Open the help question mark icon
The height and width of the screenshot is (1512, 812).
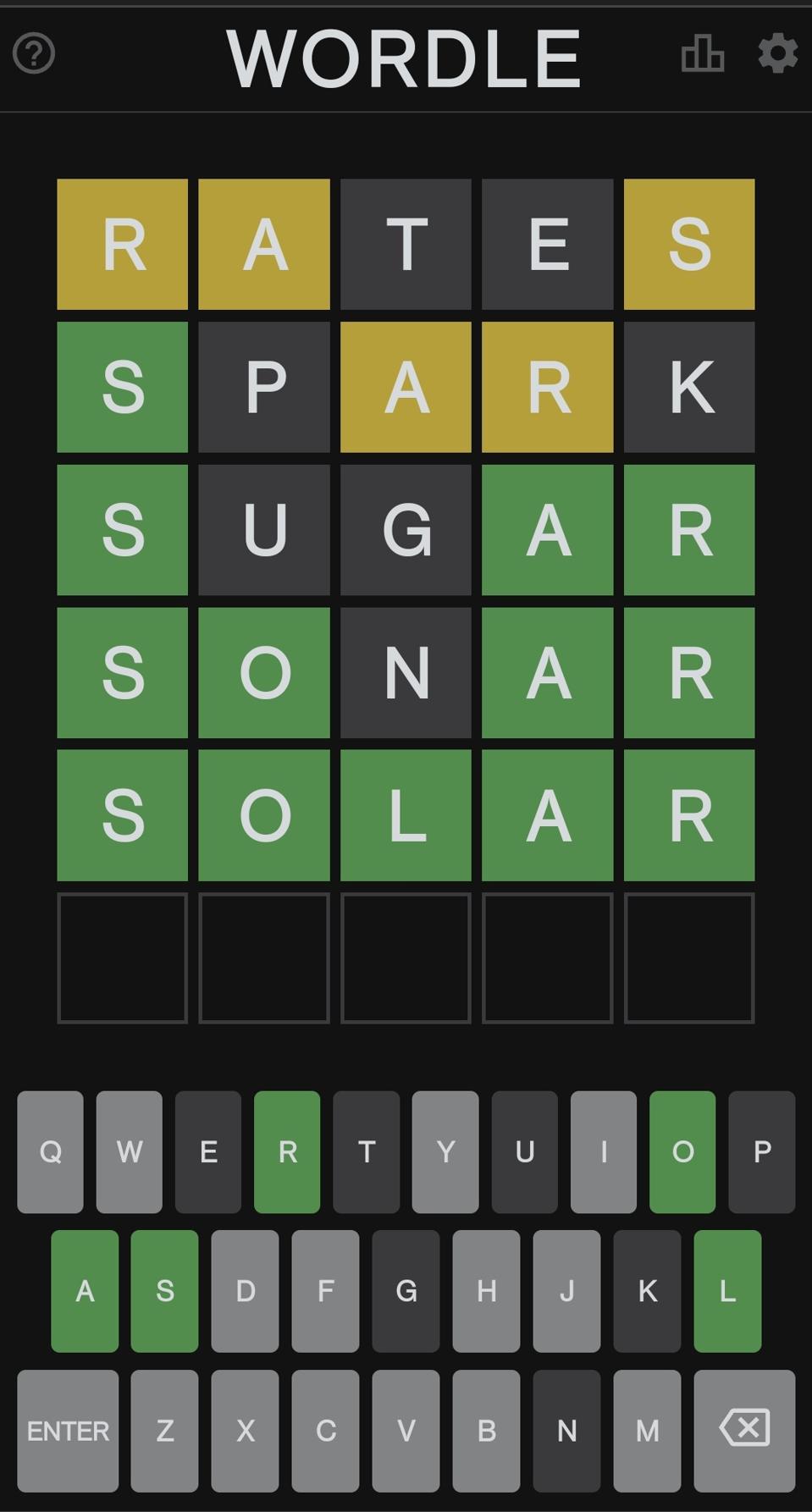pyautogui.click(x=34, y=53)
